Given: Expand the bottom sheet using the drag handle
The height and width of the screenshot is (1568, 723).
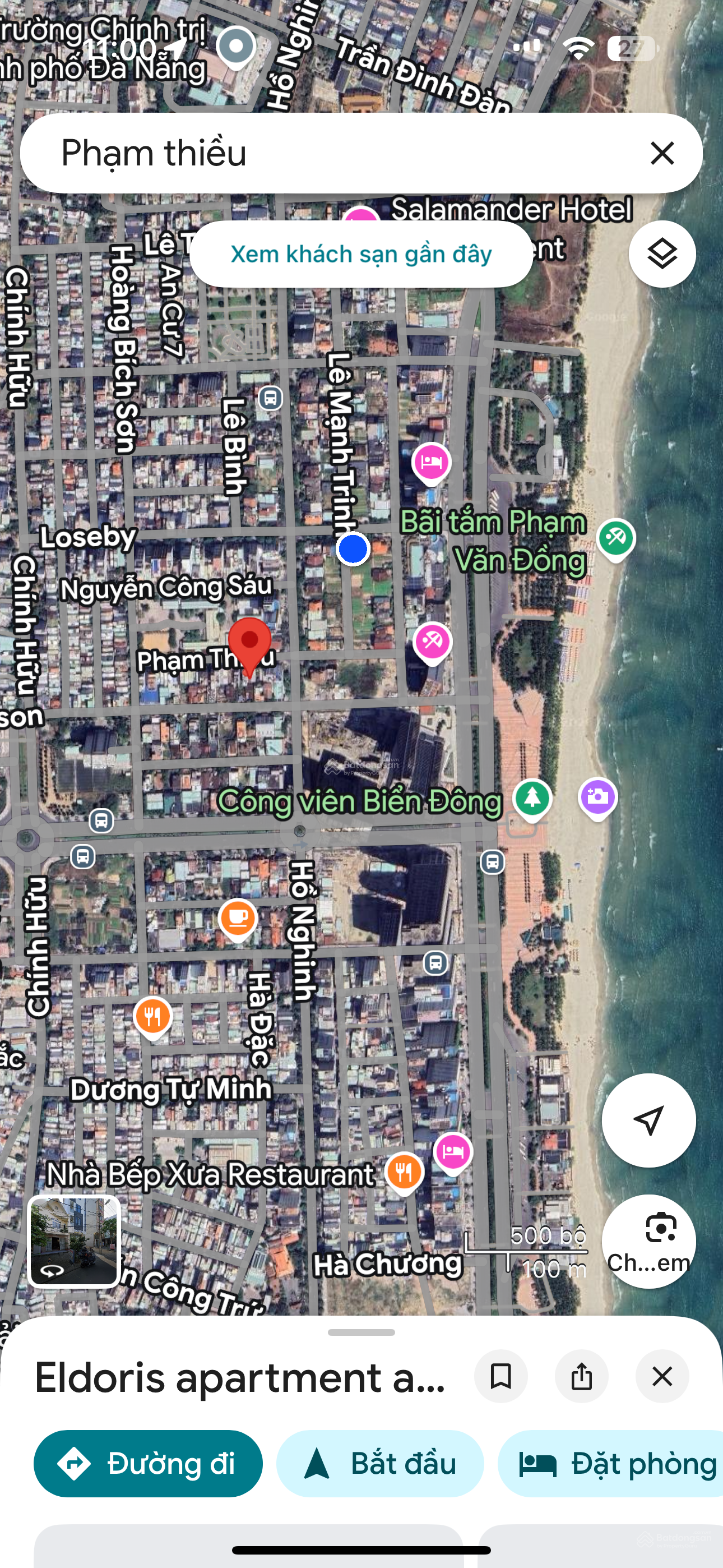Looking at the screenshot, I should pos(361,1333).
